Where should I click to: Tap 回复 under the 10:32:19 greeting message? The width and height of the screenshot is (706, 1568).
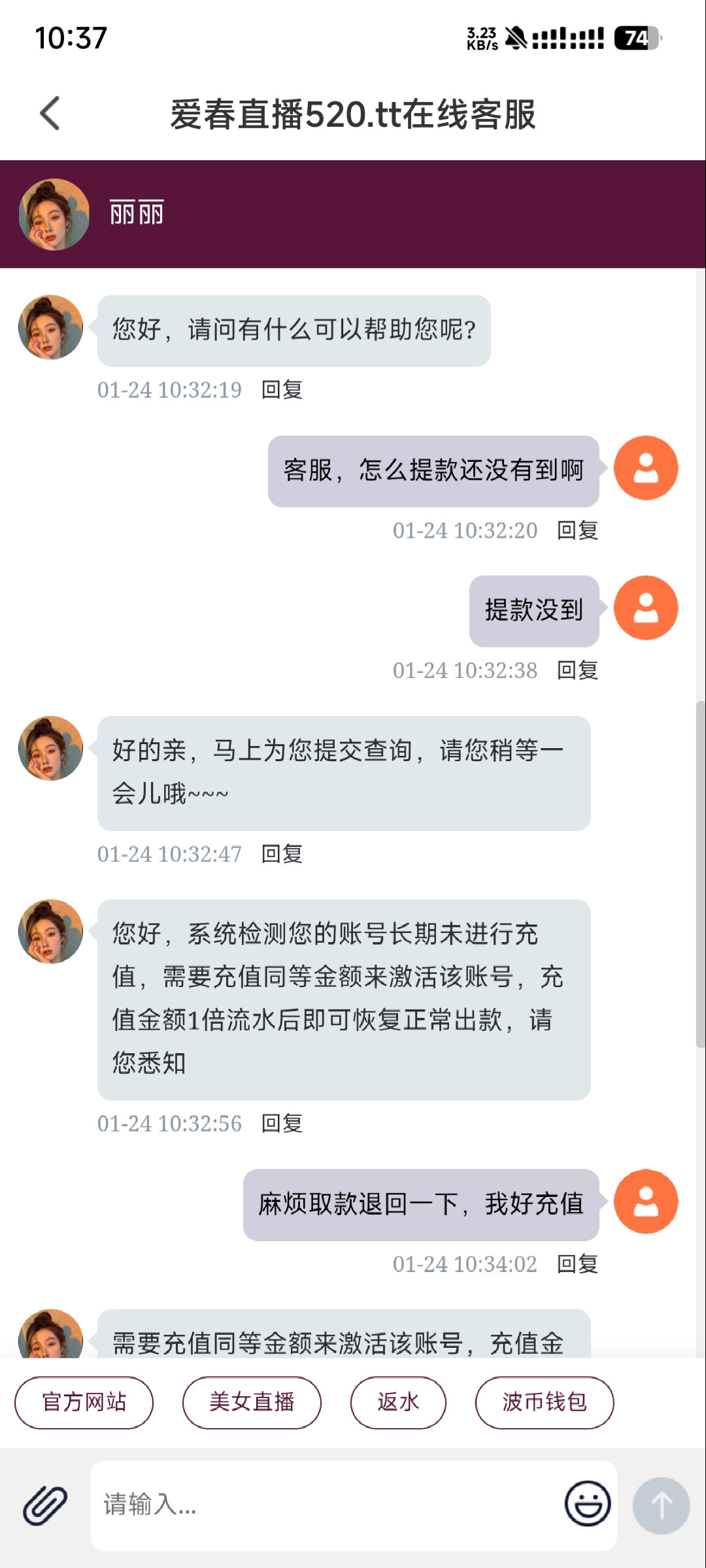(282, 390)
